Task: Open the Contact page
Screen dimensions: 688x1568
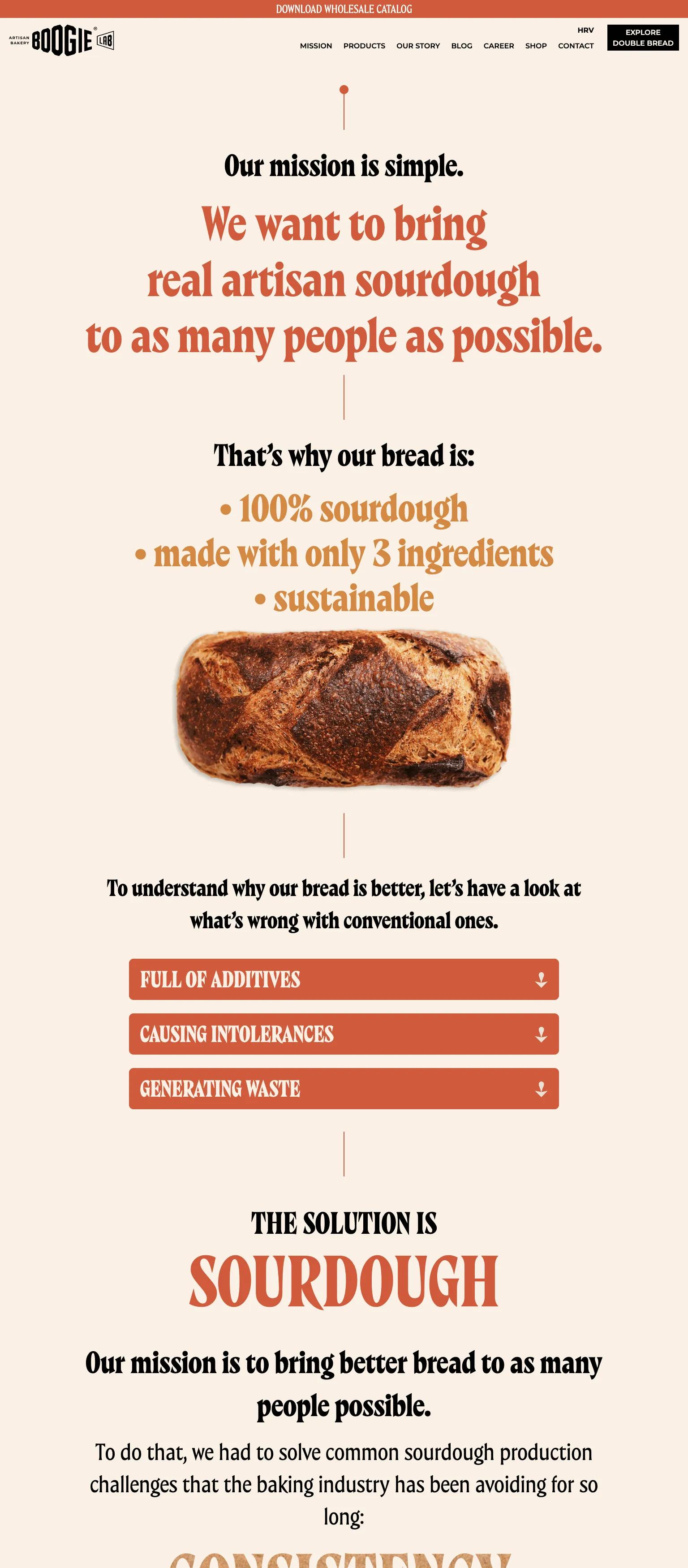Action: coord(576,46)
